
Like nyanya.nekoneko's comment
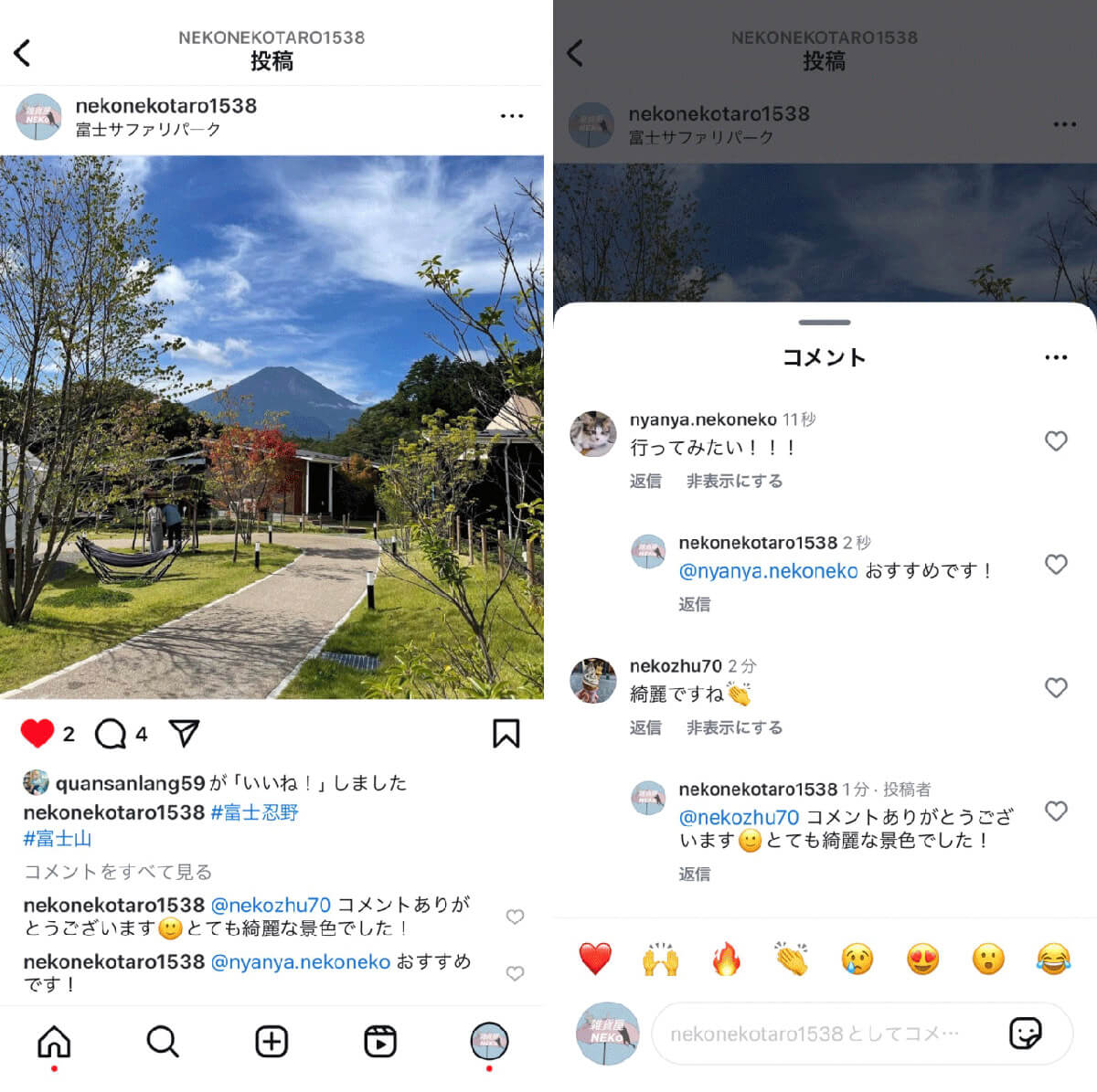pos(1056,441)
